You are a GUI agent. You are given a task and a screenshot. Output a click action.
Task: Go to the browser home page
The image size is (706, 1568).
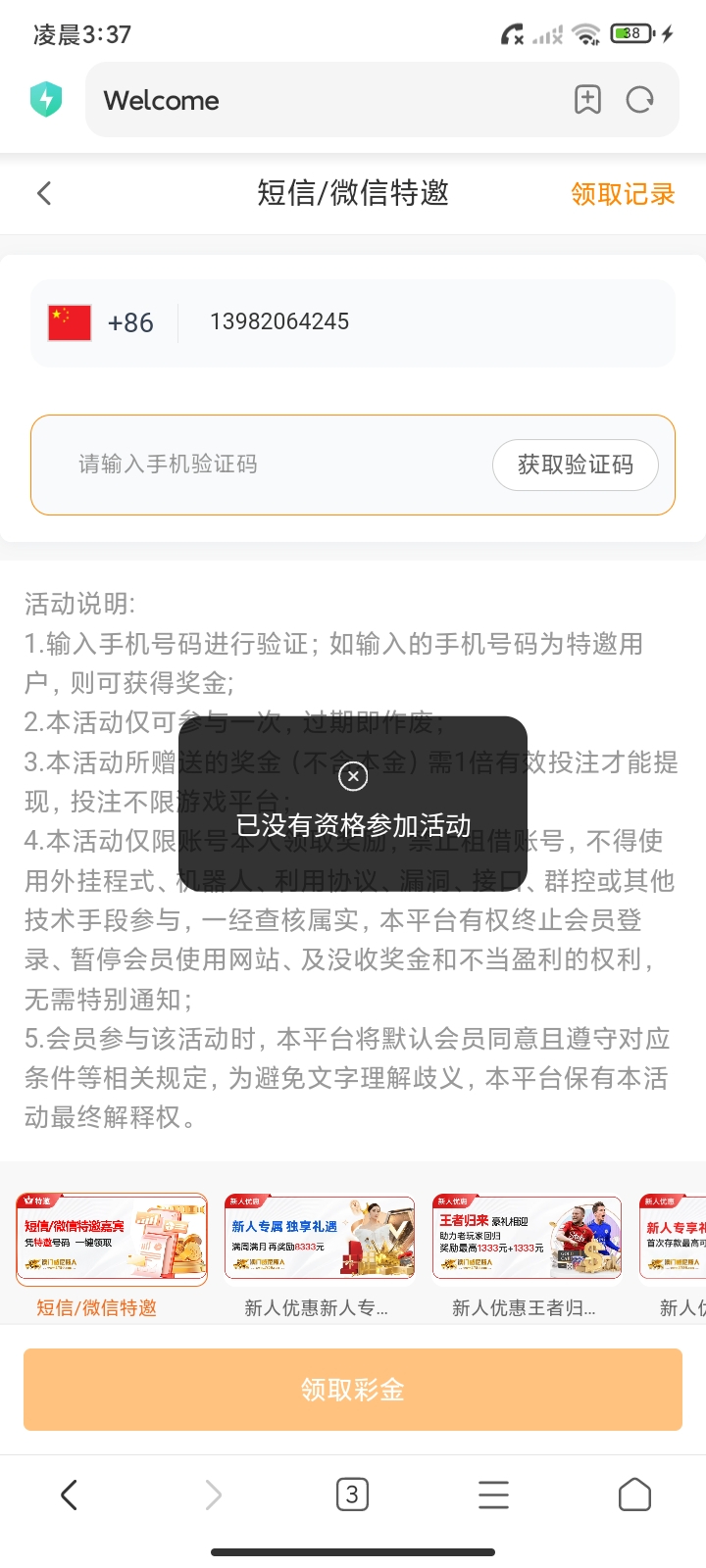coord(634,1494)
